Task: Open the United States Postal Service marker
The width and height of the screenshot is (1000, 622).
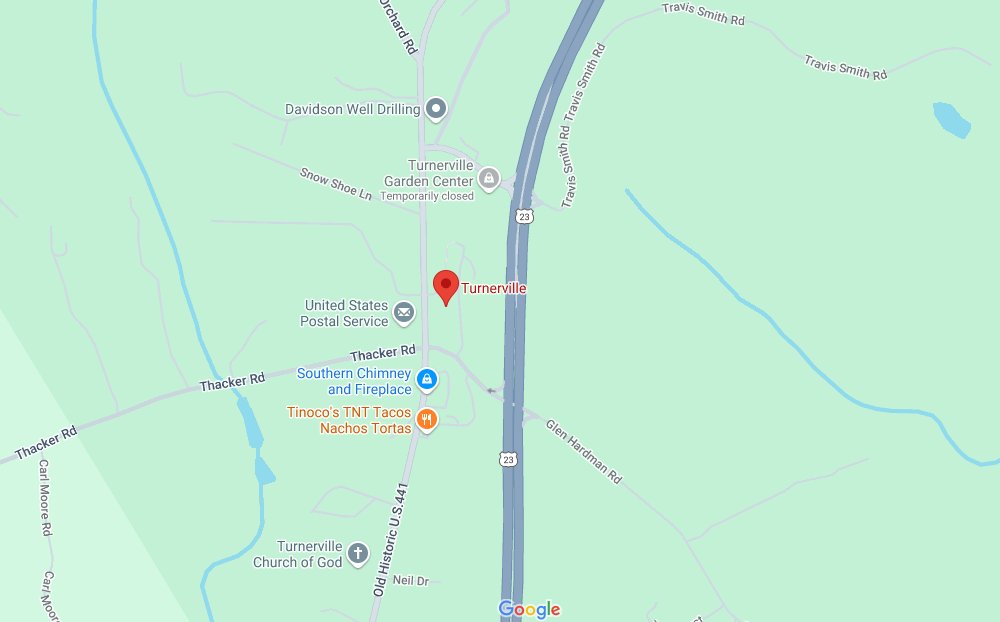Action: point(404,313)
